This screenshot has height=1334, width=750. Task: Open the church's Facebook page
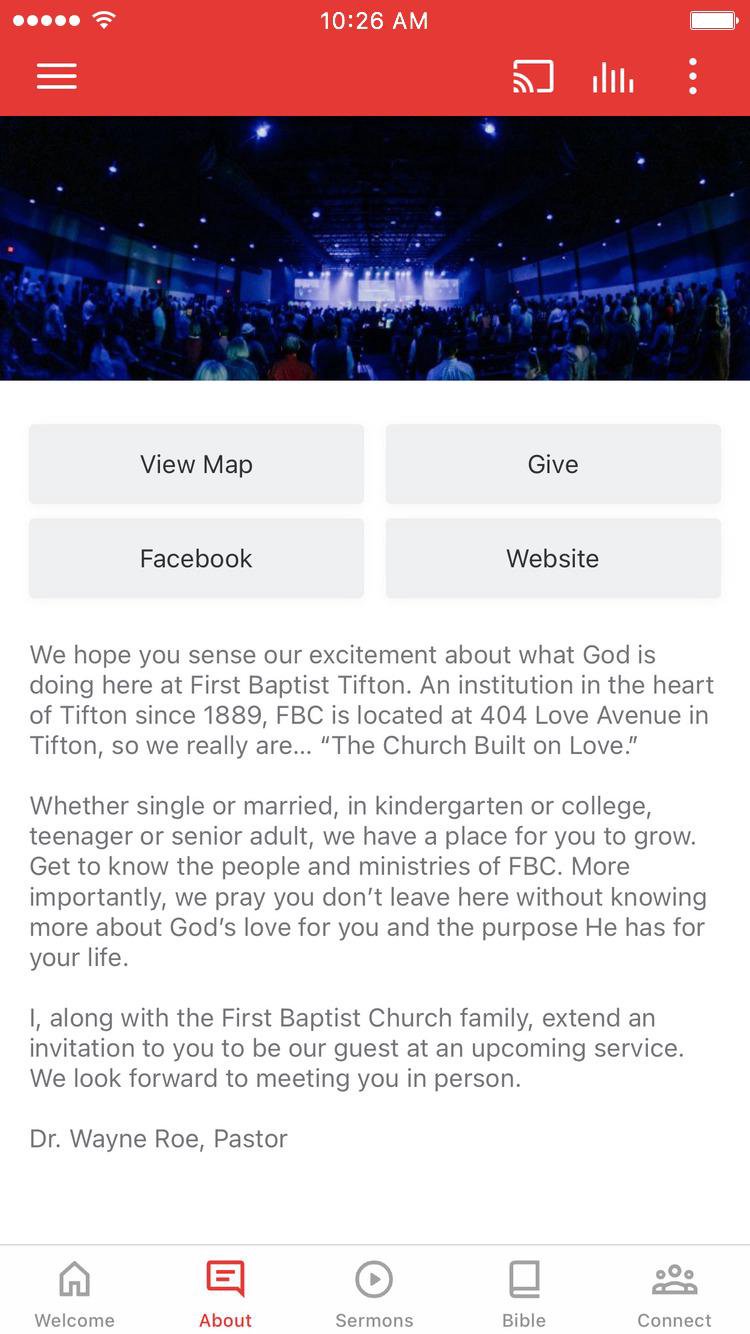click(x=196, y=558)
